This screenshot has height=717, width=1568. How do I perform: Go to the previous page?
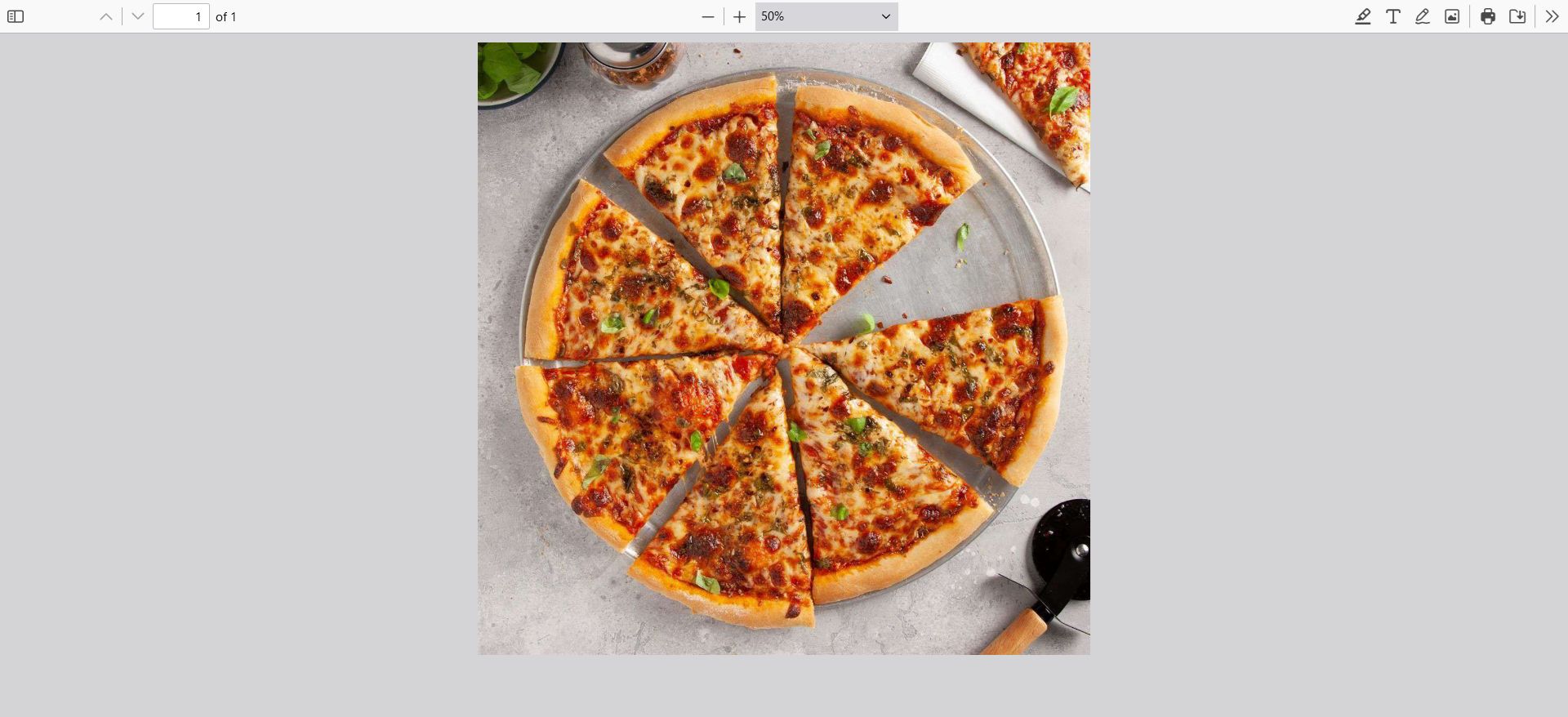click(x=106, y=16)
